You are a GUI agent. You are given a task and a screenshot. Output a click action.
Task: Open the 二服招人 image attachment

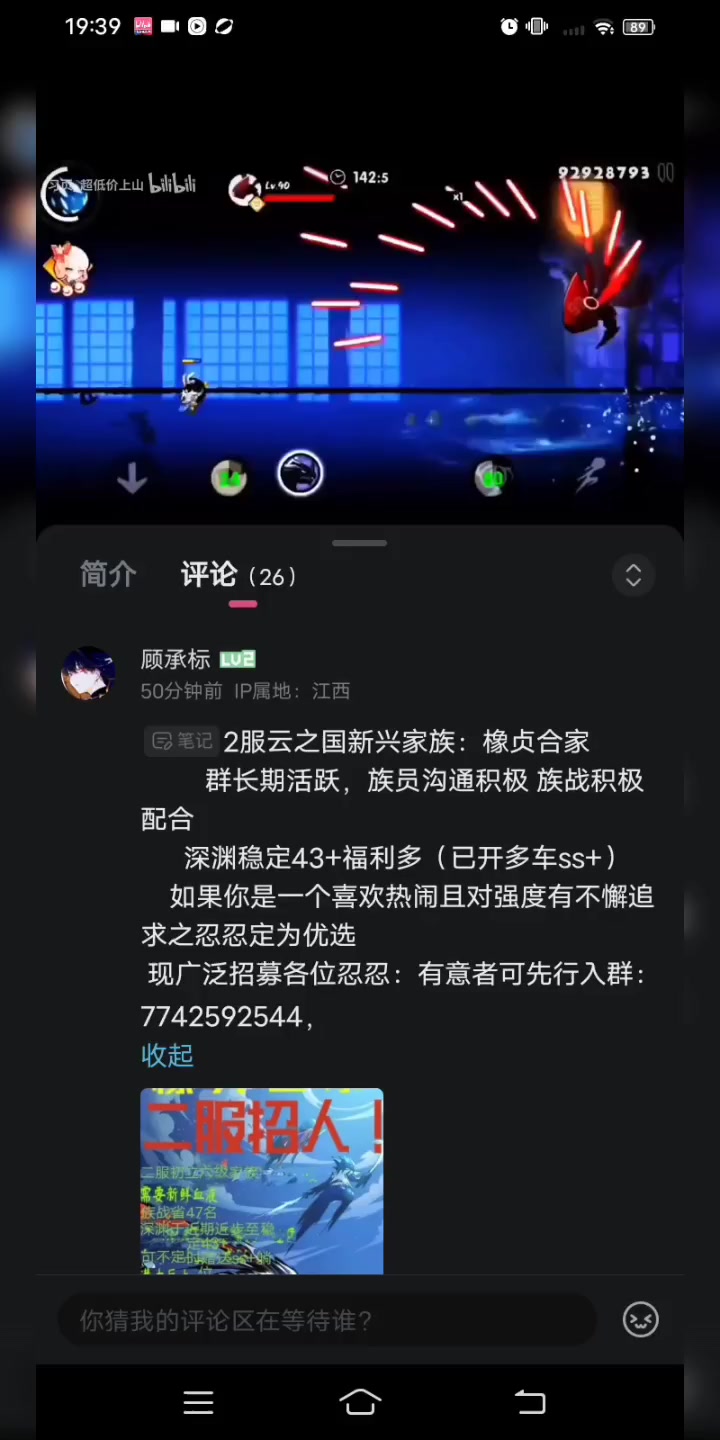click(x=262, y=1180)
